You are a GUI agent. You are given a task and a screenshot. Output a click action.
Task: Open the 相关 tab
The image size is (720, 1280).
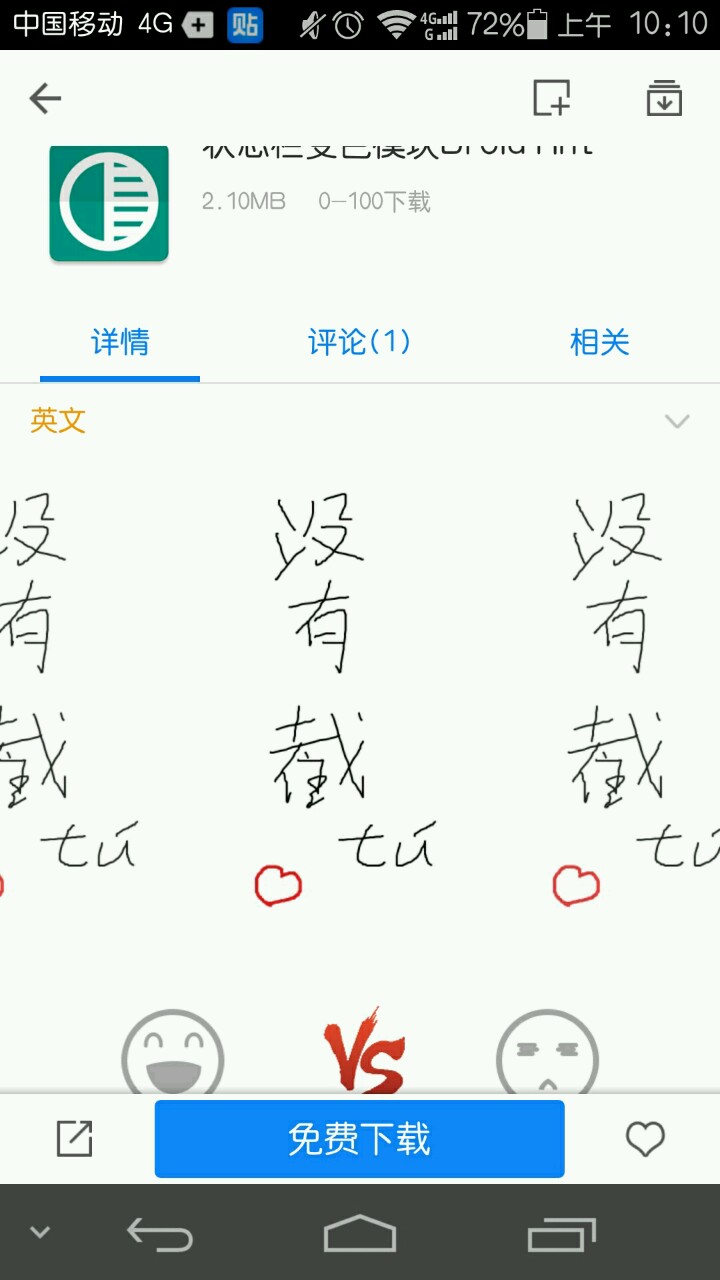(599, 343)
